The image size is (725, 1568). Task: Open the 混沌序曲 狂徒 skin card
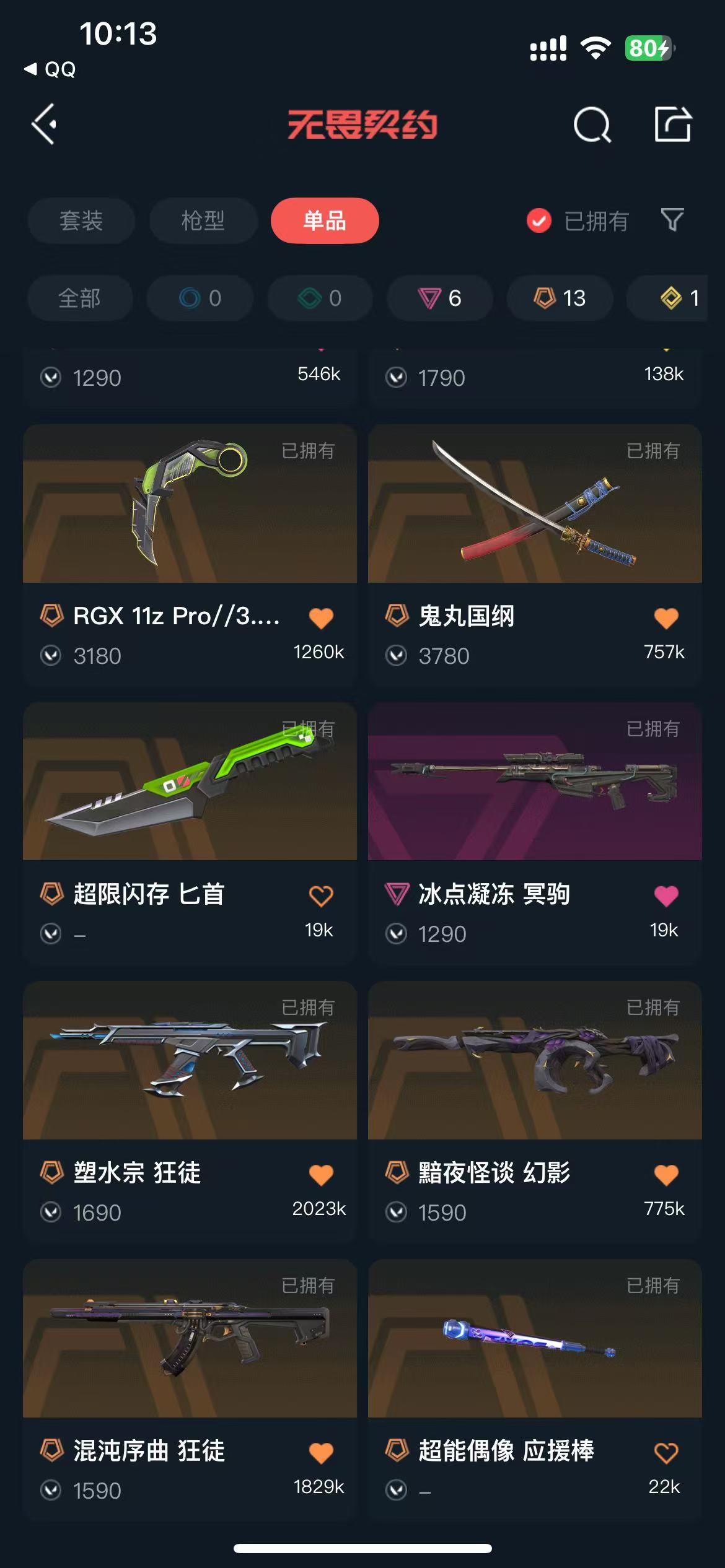pos(190,1338)
